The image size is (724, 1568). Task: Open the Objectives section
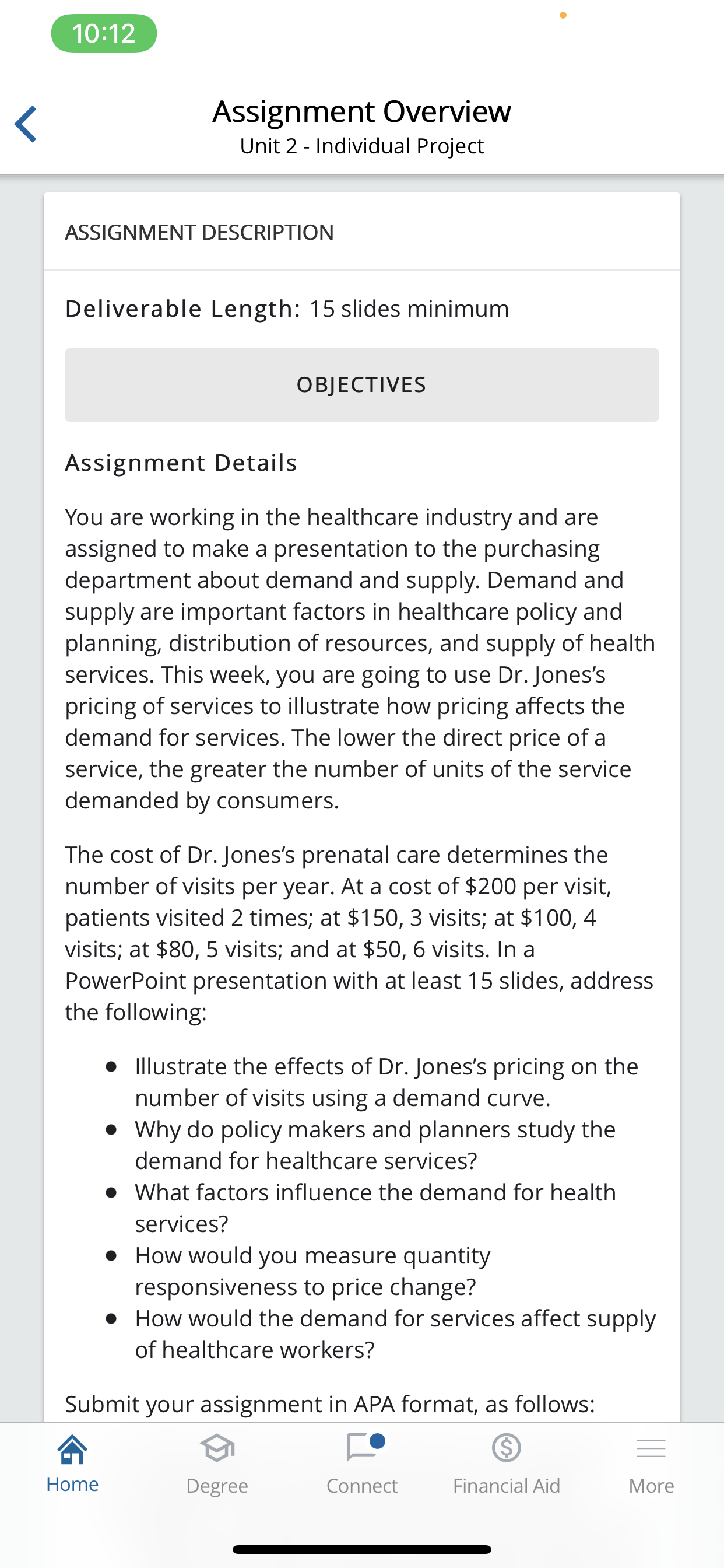coord(361,384)
